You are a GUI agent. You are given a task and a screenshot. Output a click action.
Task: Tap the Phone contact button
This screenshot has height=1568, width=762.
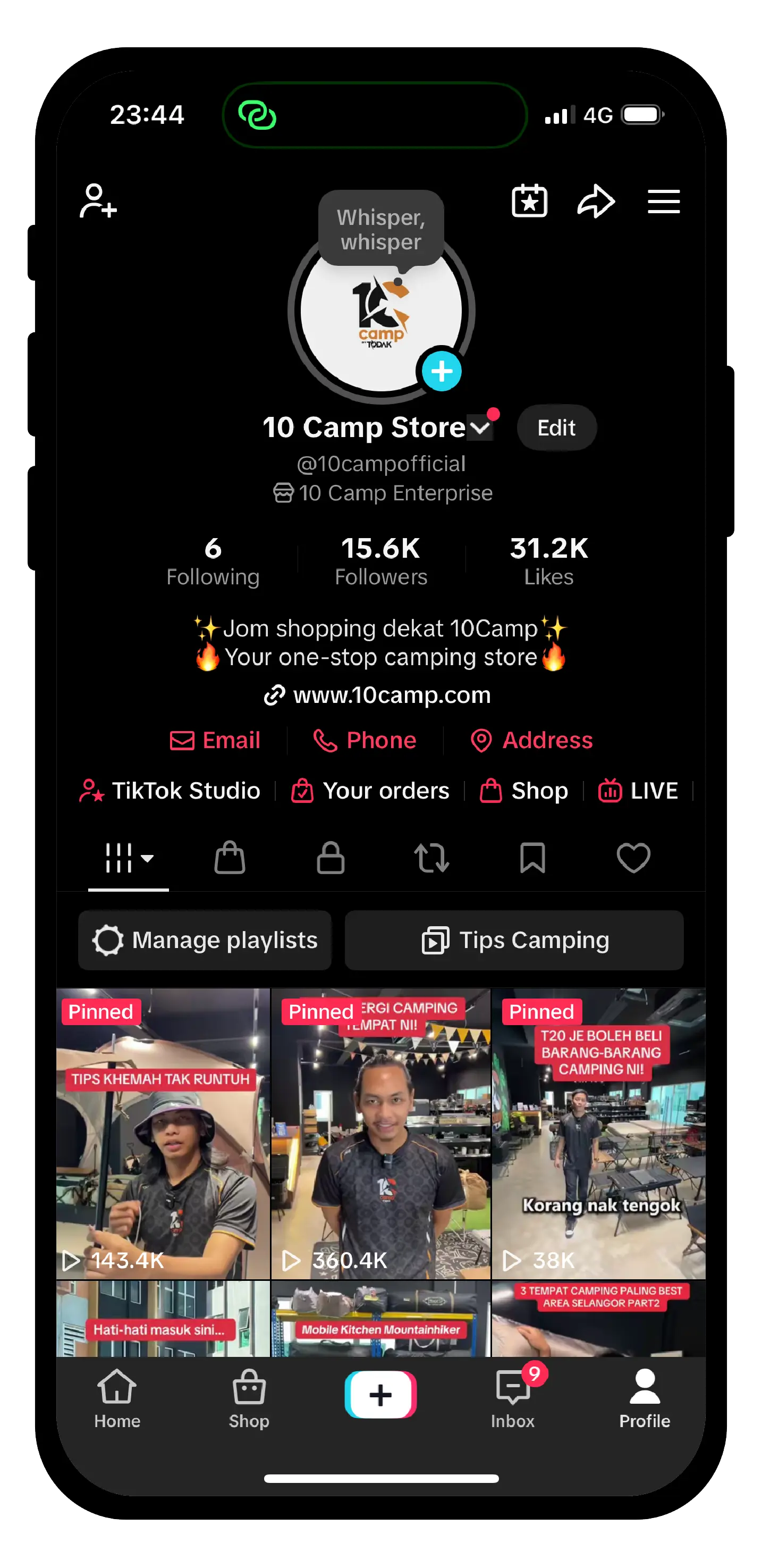point(365,740)
